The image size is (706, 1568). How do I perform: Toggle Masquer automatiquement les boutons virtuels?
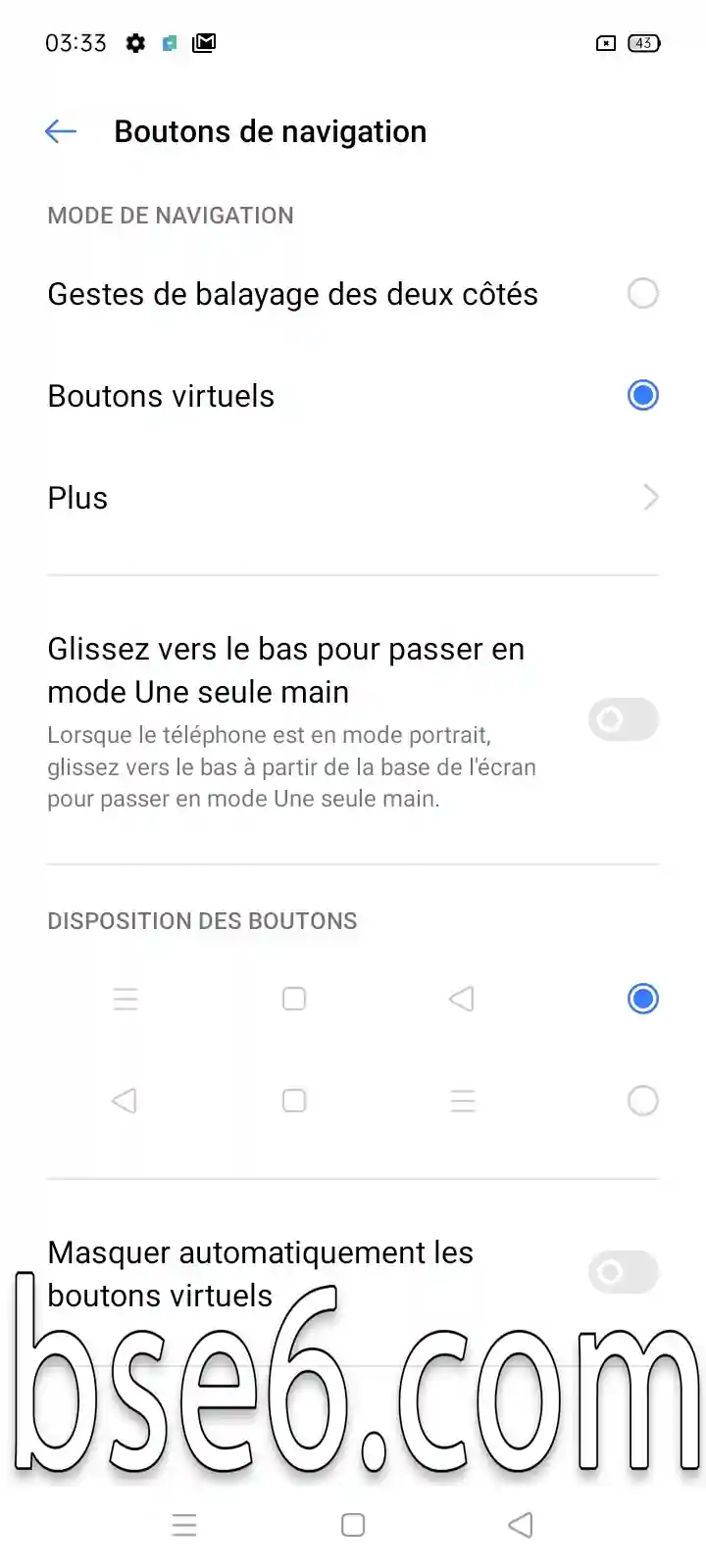point(624,1272)
